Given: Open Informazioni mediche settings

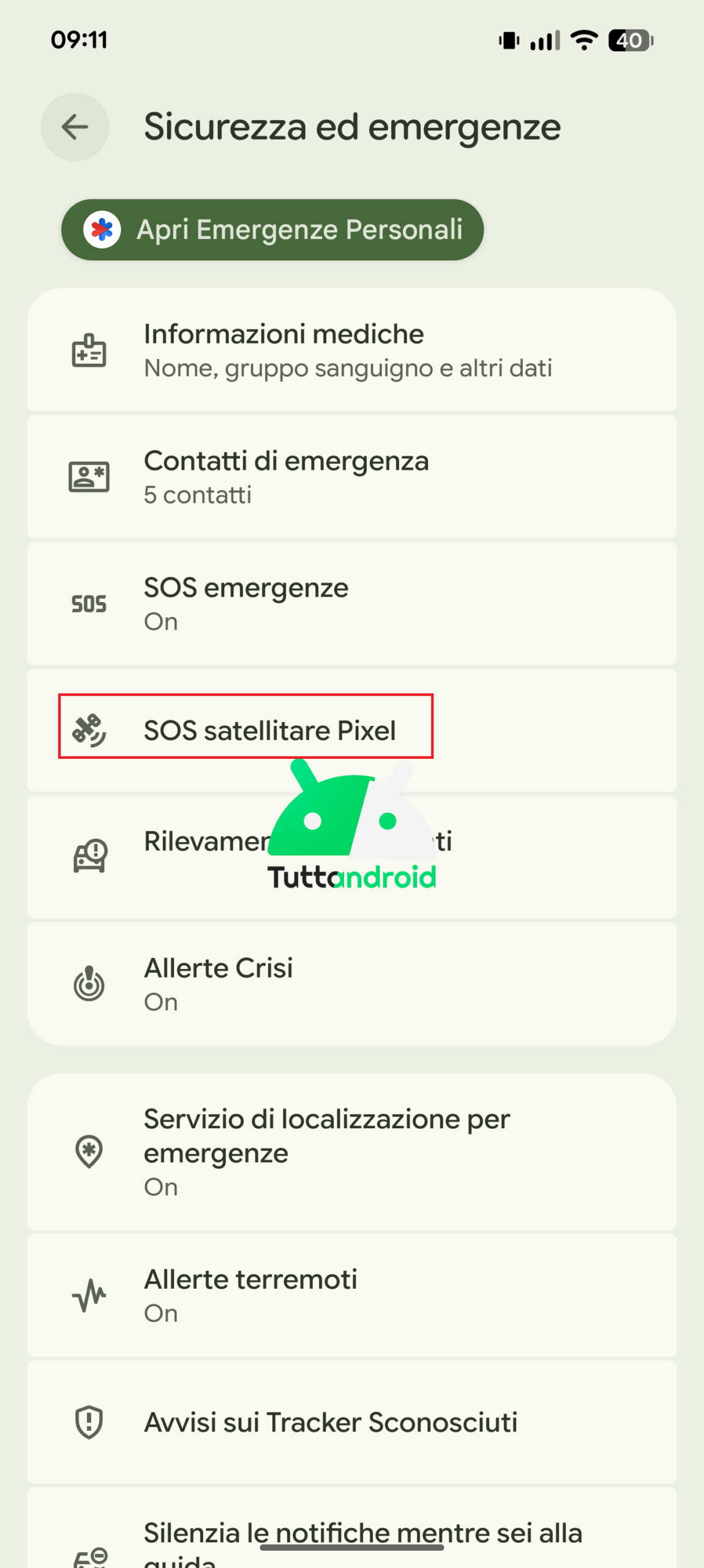Looking at the screenshot, I should [351, 350].
